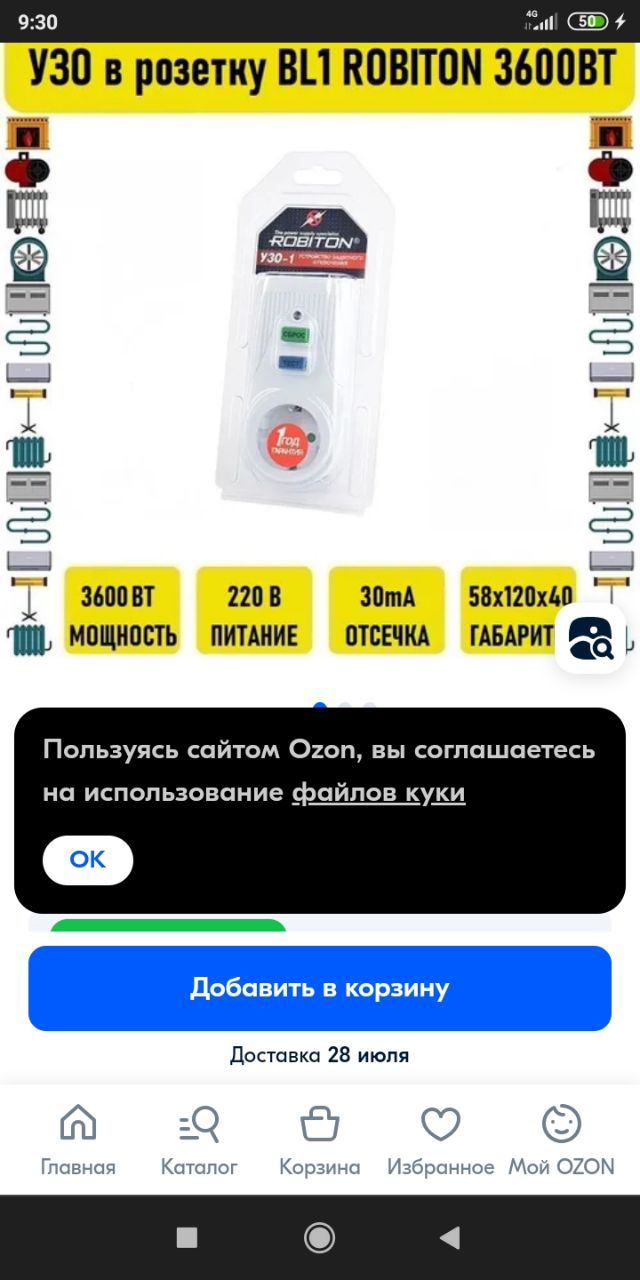640x1280 pixels.
Task: Tap Добавить в корзину button
Action: tap(320, 988)
